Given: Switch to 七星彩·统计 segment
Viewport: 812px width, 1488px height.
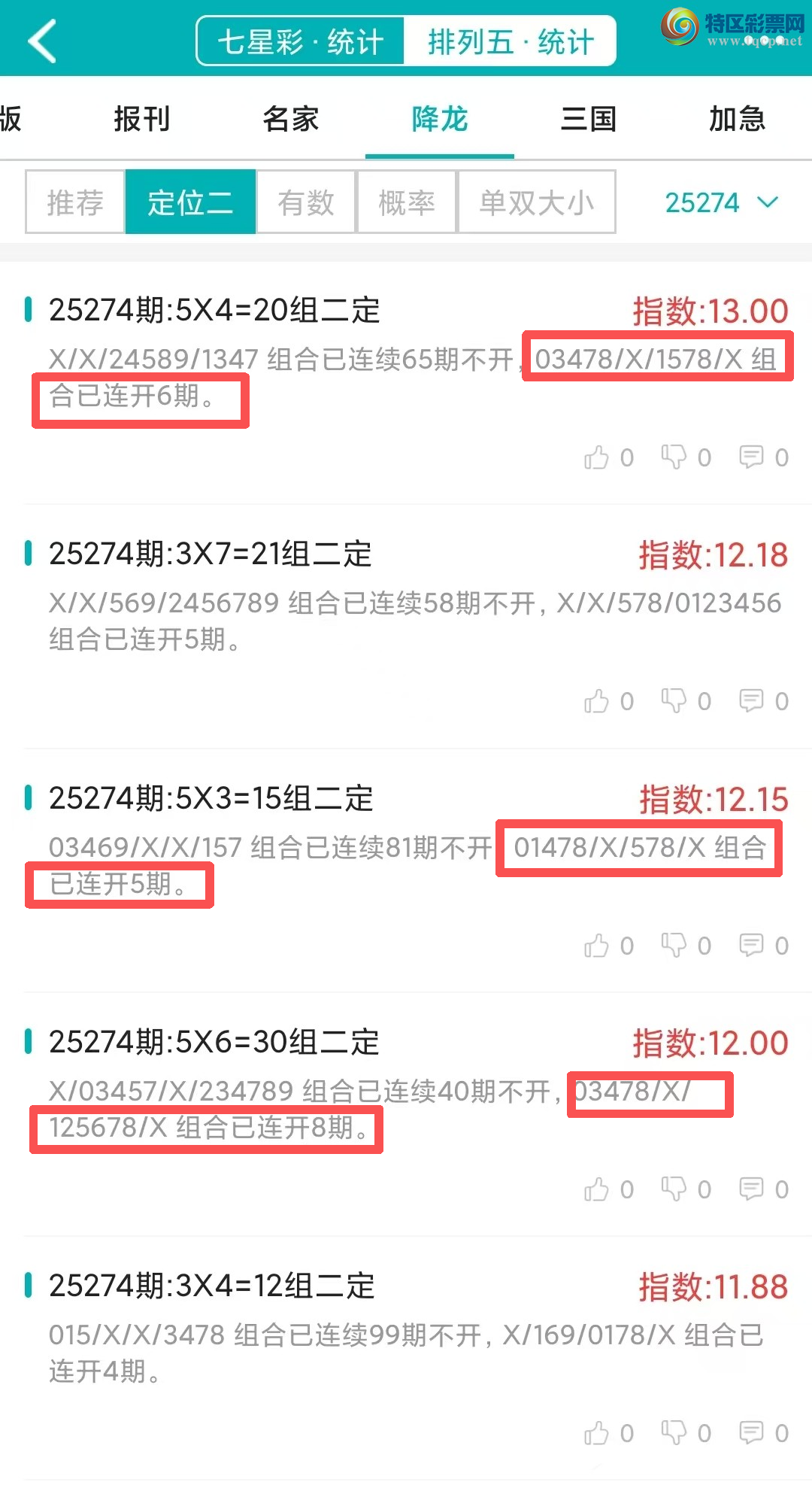Looking at the screenshot, I should 301,42.
